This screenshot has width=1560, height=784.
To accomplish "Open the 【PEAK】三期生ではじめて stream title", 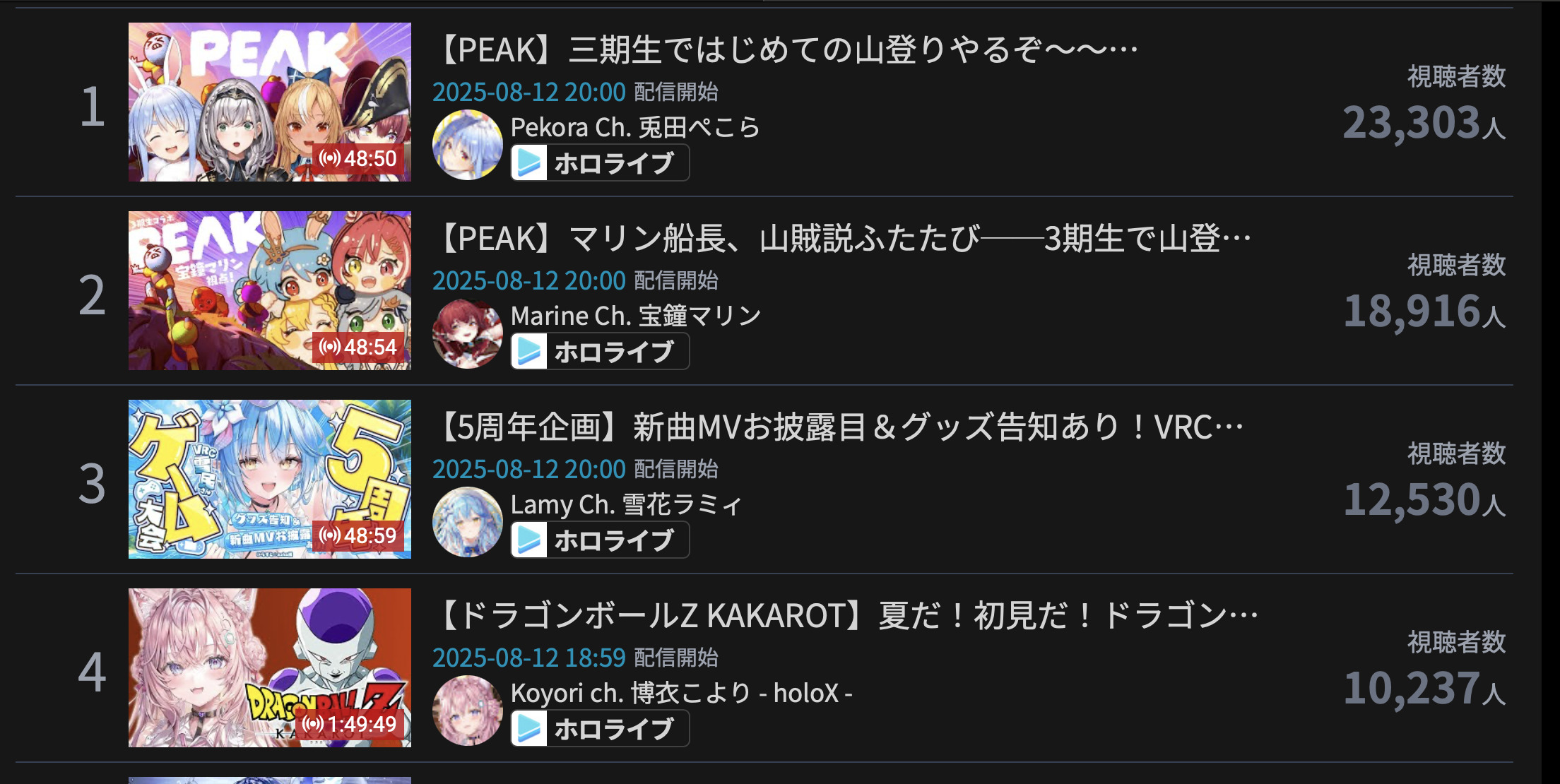I will (784, 50).
